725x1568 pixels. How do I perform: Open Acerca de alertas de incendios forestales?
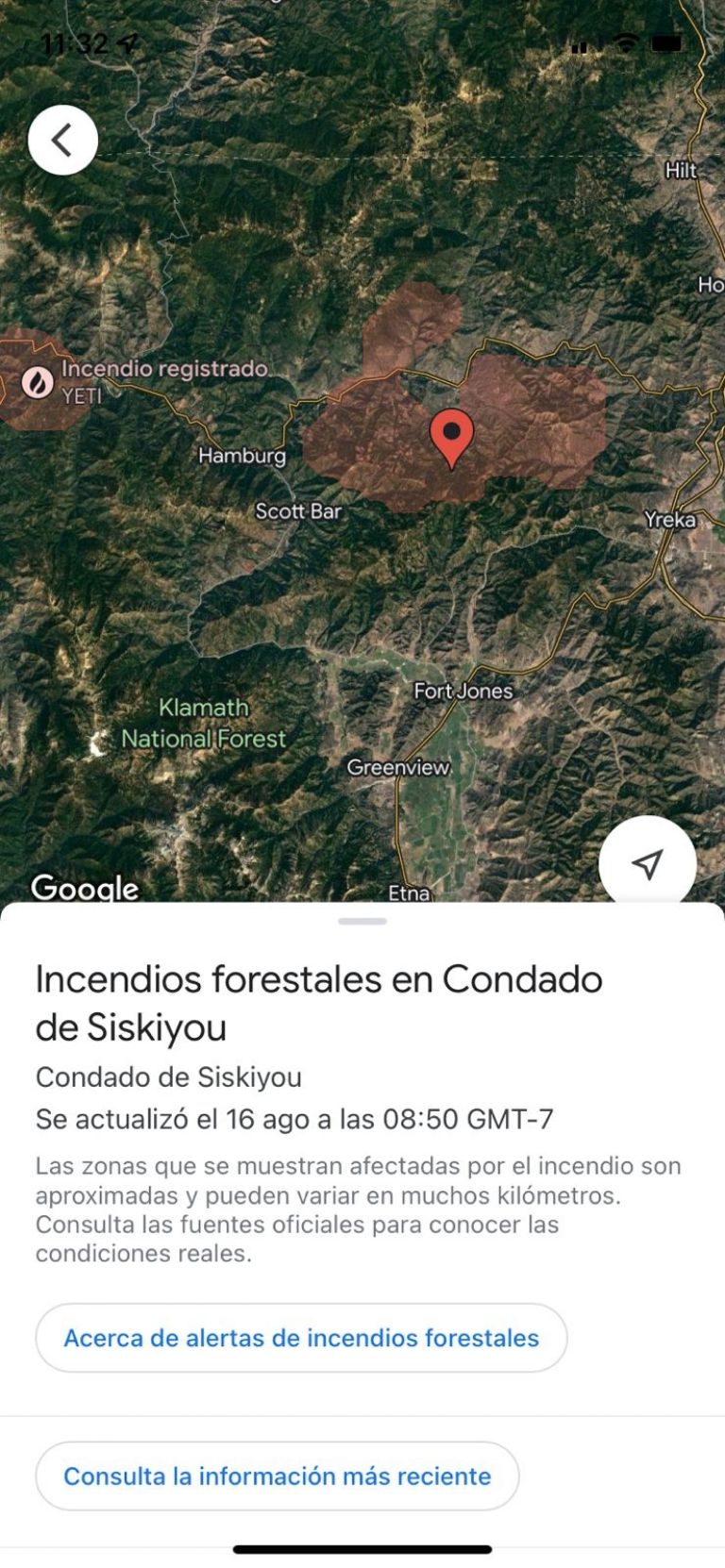[301, 1338]
